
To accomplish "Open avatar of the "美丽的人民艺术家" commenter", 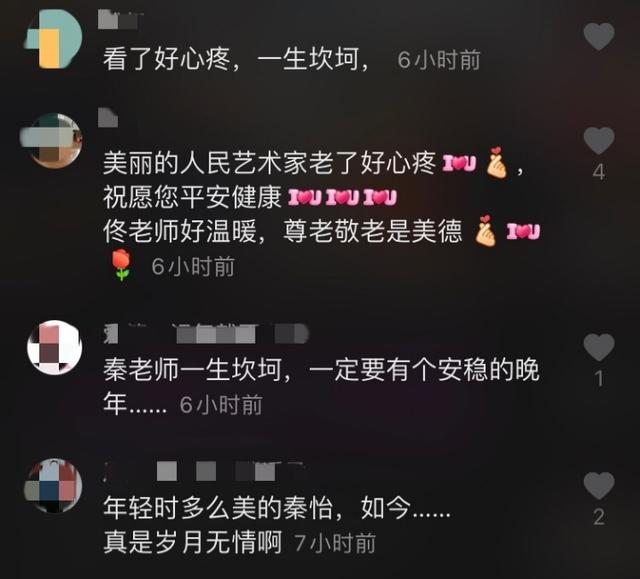I will [x=53, y=142].
